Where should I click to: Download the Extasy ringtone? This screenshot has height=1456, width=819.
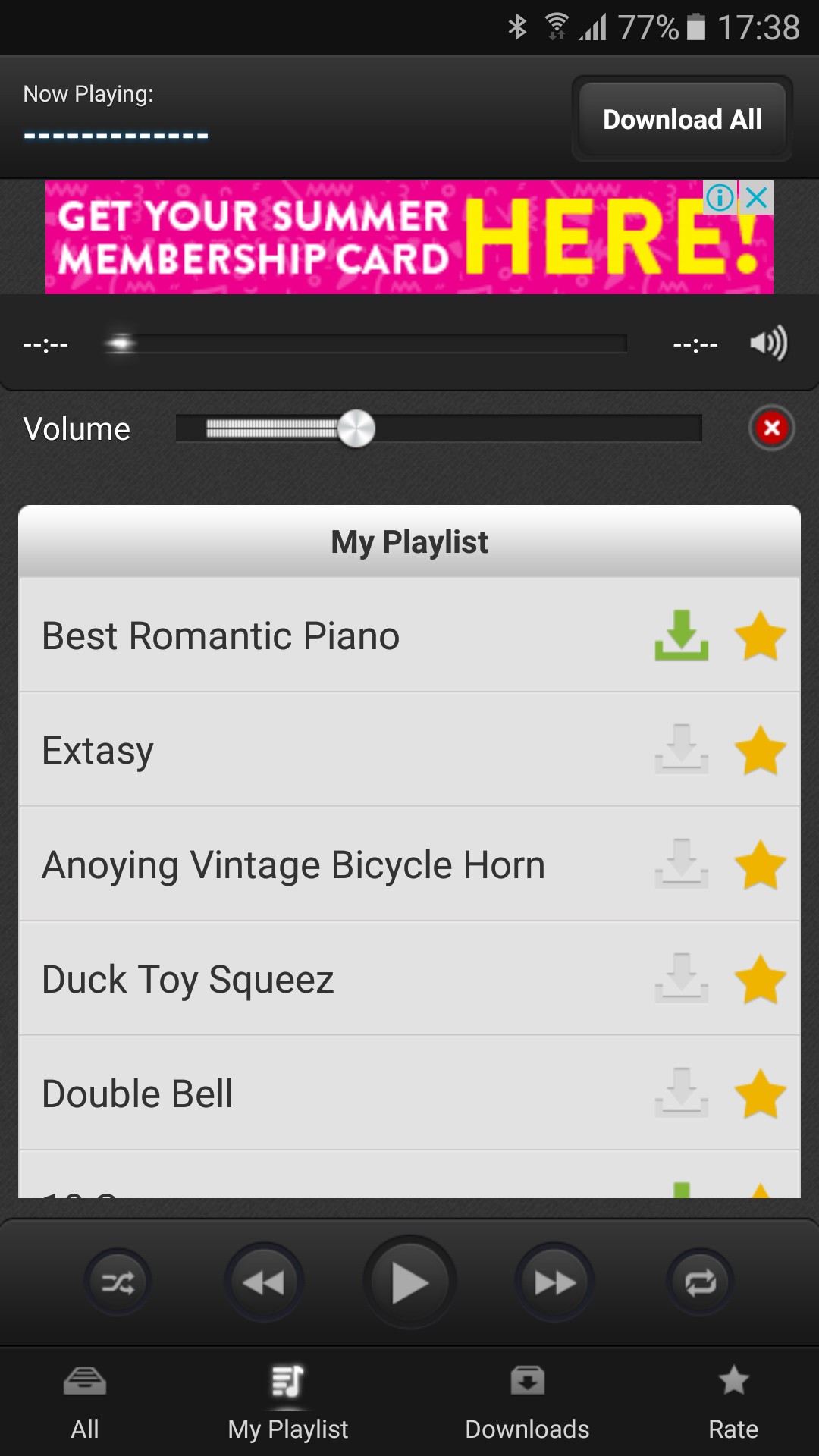coord(681,750)
